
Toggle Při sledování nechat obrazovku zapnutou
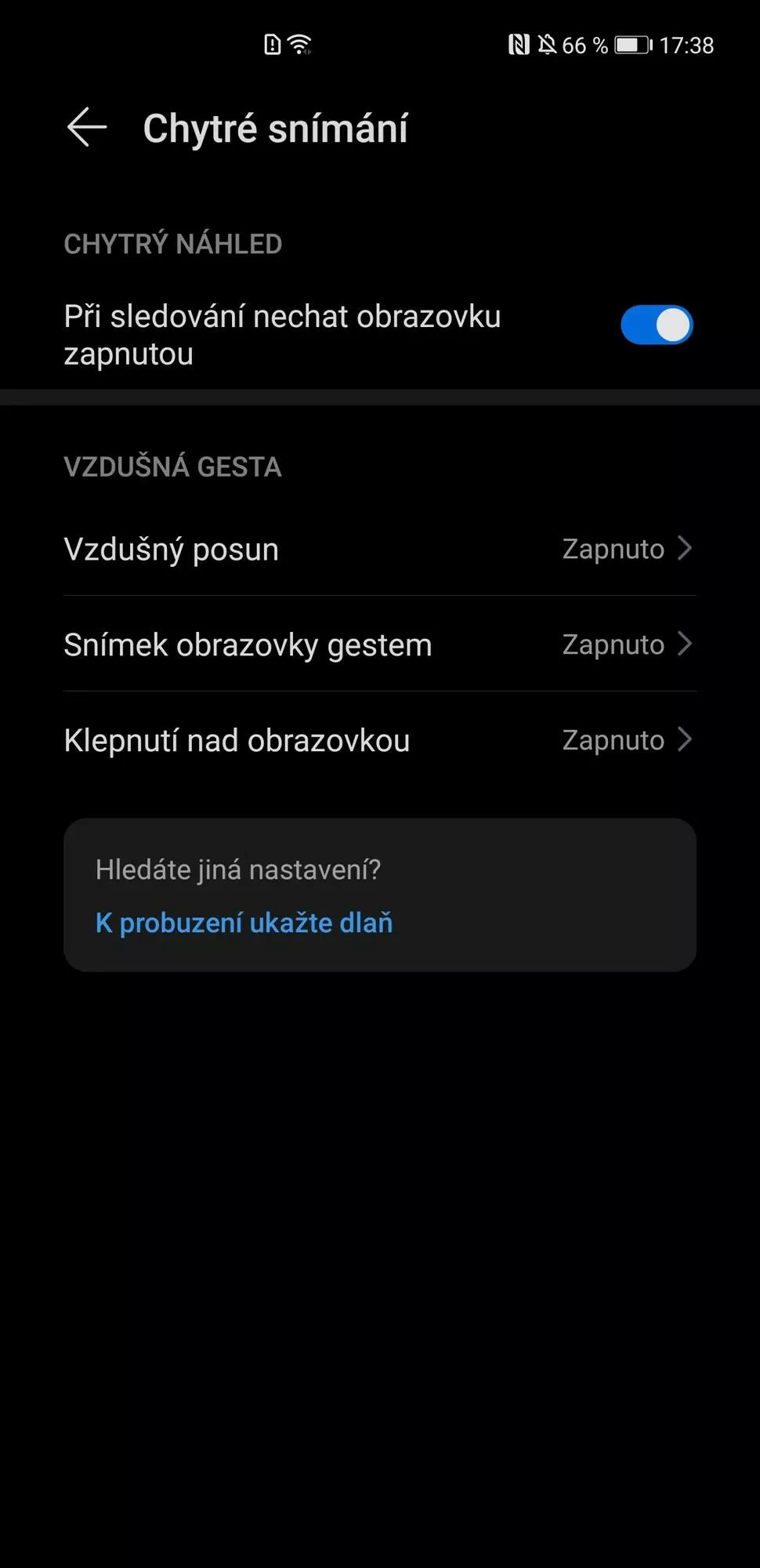point(657,325)
